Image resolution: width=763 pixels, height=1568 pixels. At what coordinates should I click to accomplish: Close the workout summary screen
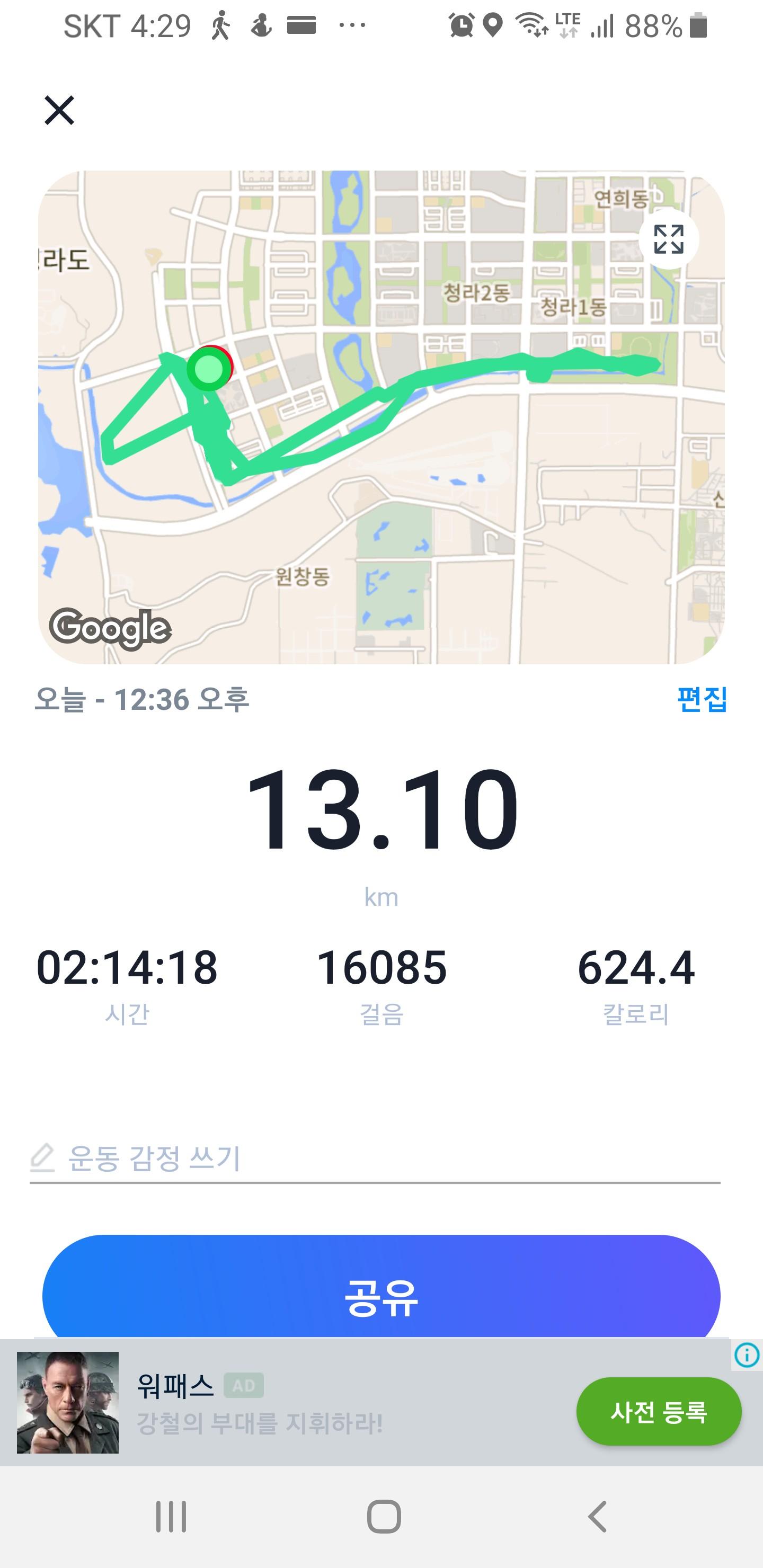(x=59, y=111)
